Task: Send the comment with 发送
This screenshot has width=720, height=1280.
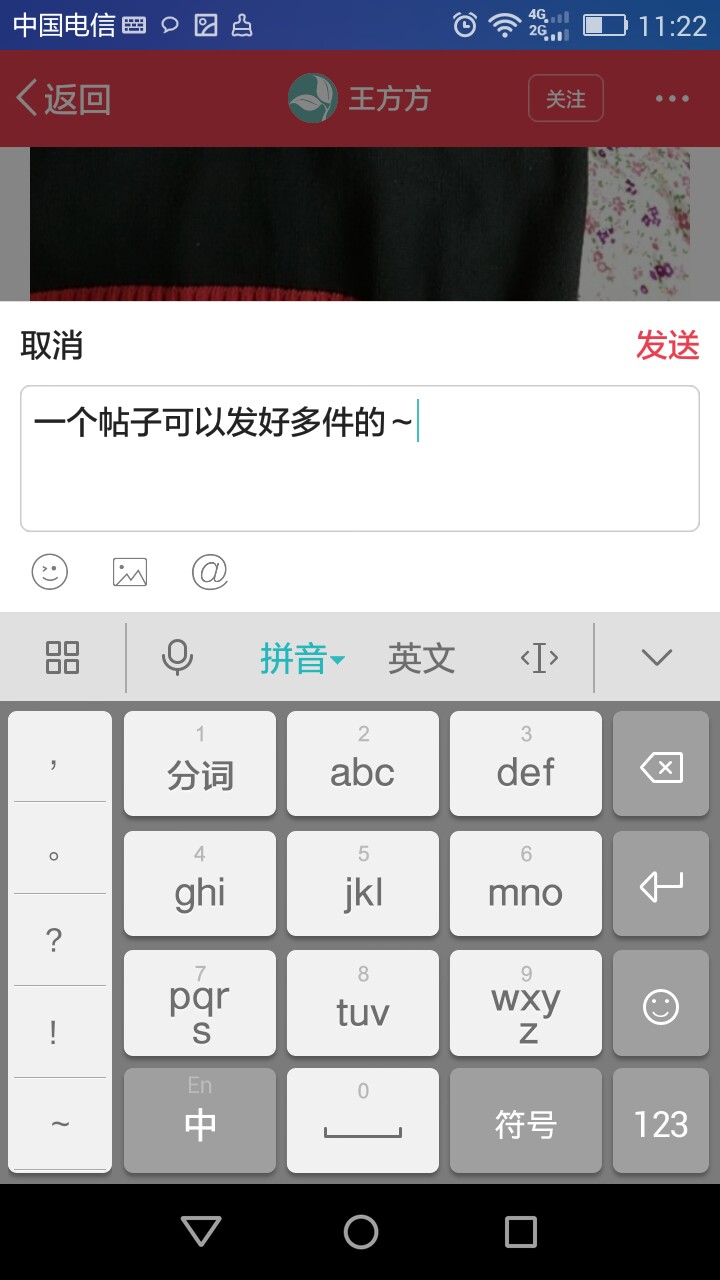Action: [667, 345]
